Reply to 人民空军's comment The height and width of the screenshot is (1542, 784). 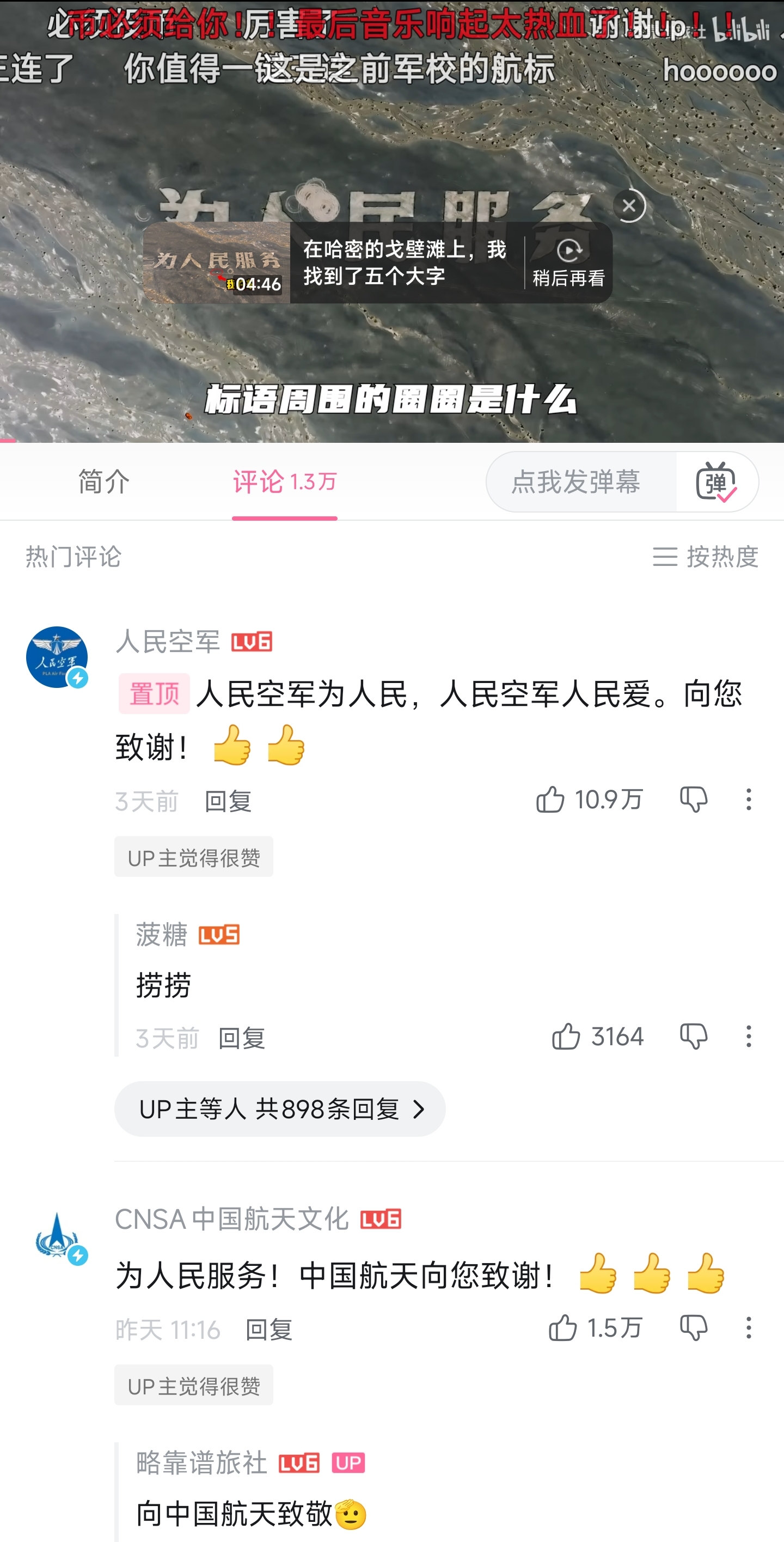tap(228, 801)
